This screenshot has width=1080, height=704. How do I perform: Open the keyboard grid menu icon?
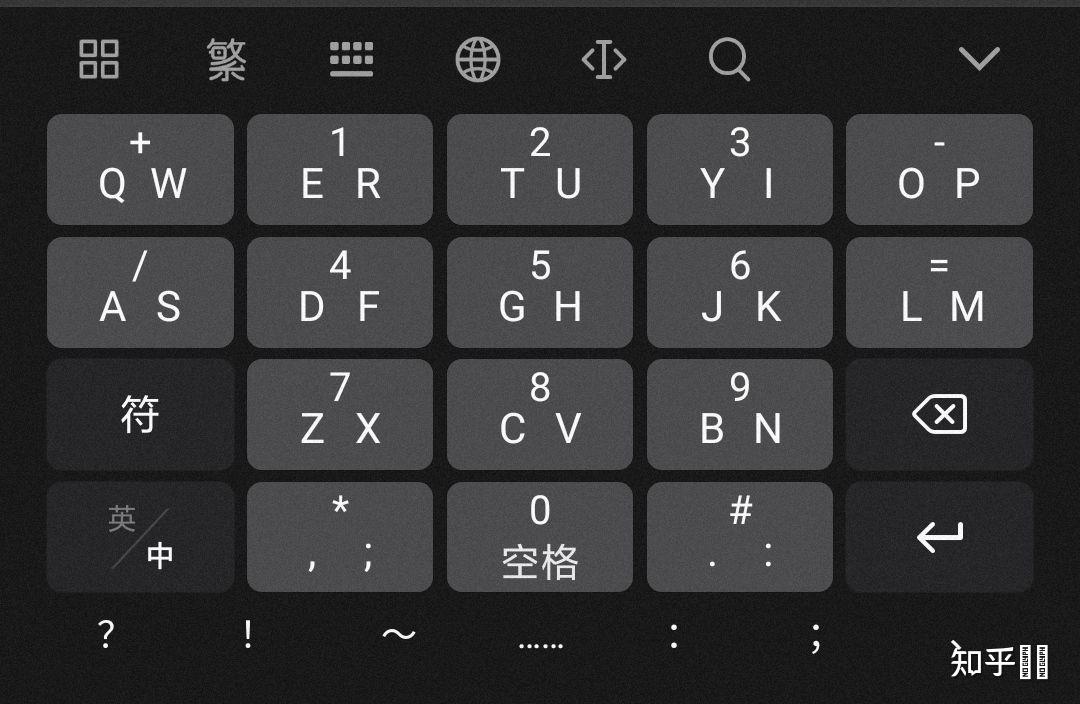click(99, 60)
